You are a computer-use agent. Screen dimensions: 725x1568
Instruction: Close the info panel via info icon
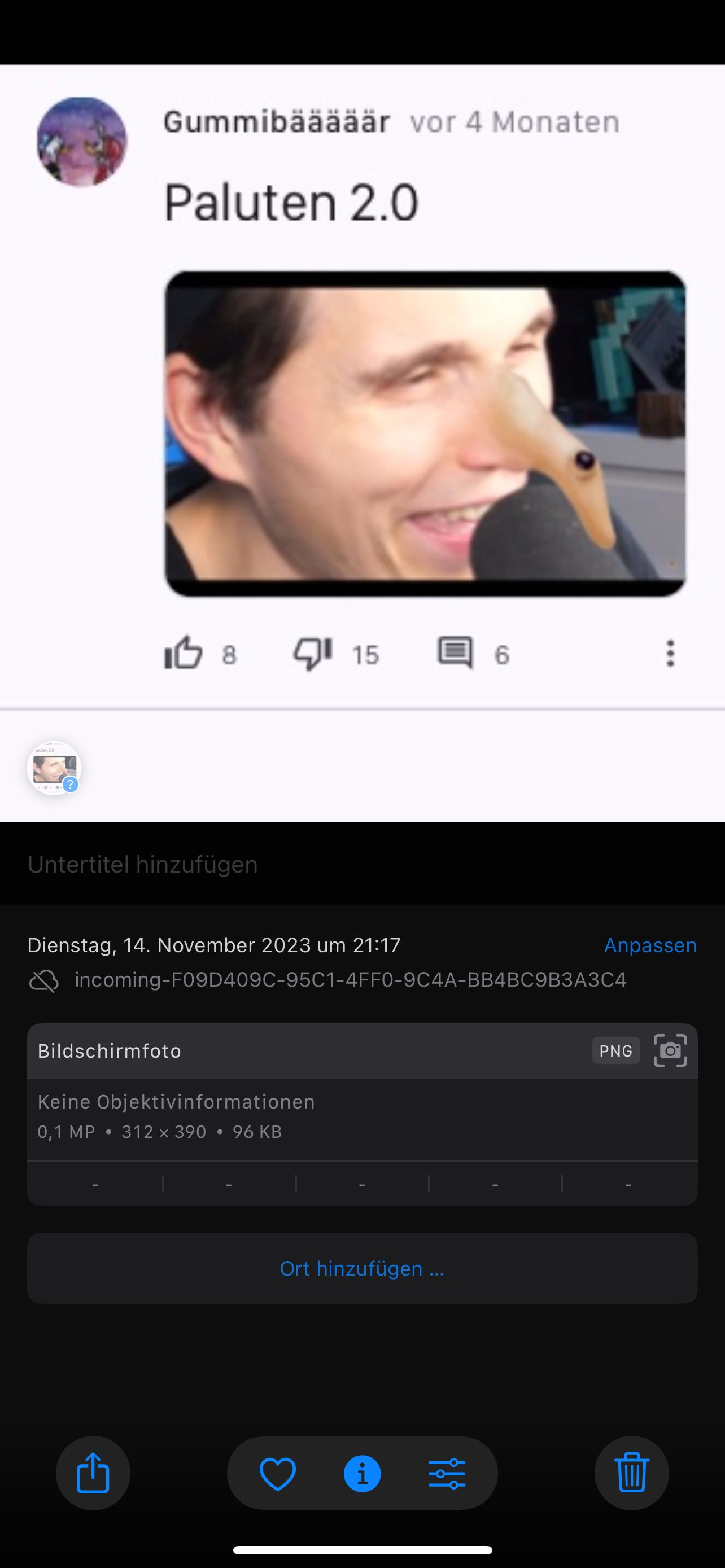click(x=362, y=1474)
